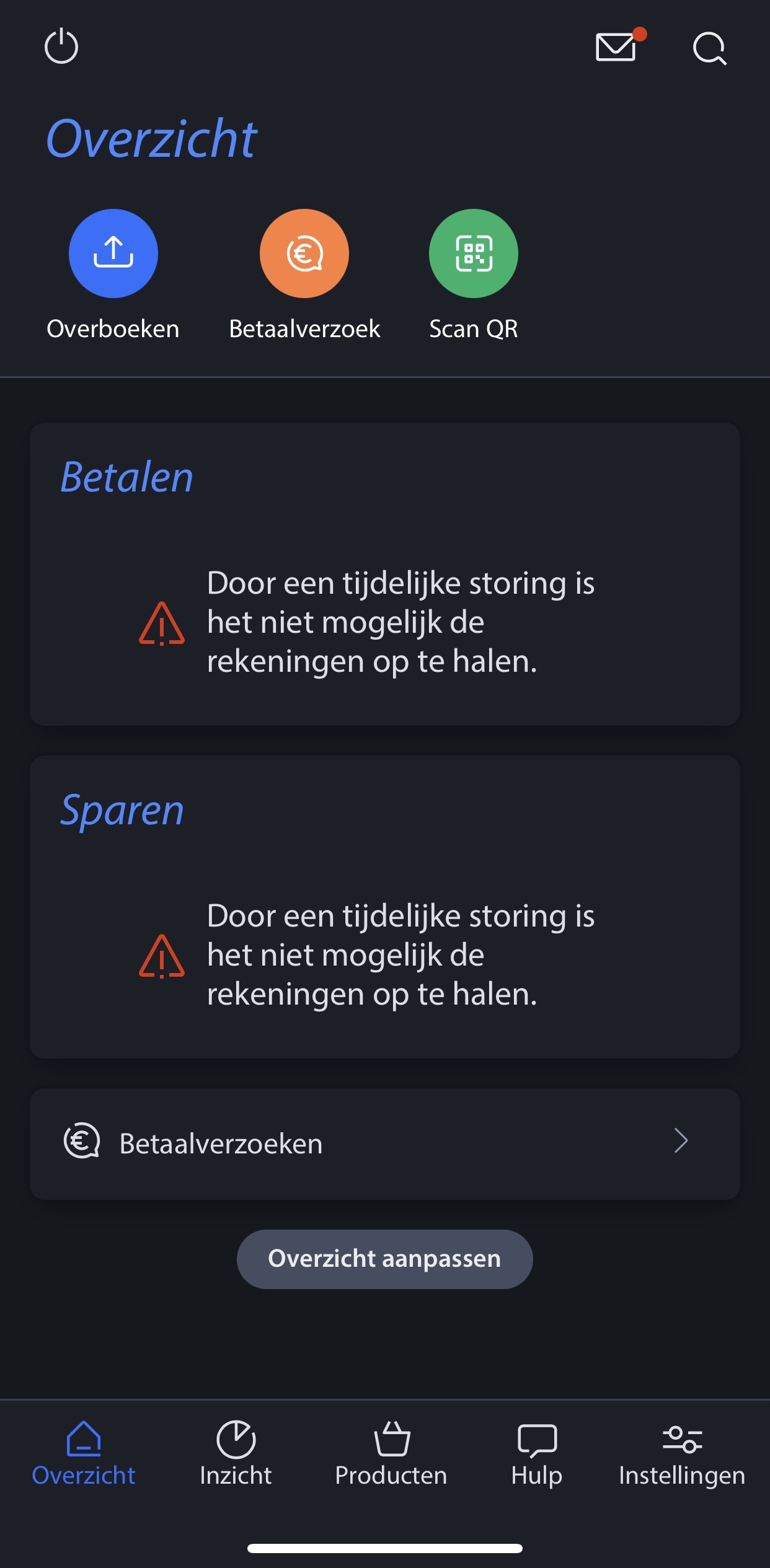Open the Betaalverzoeken row
This screenshot has width=770, height=1568.
(385, 1143)
